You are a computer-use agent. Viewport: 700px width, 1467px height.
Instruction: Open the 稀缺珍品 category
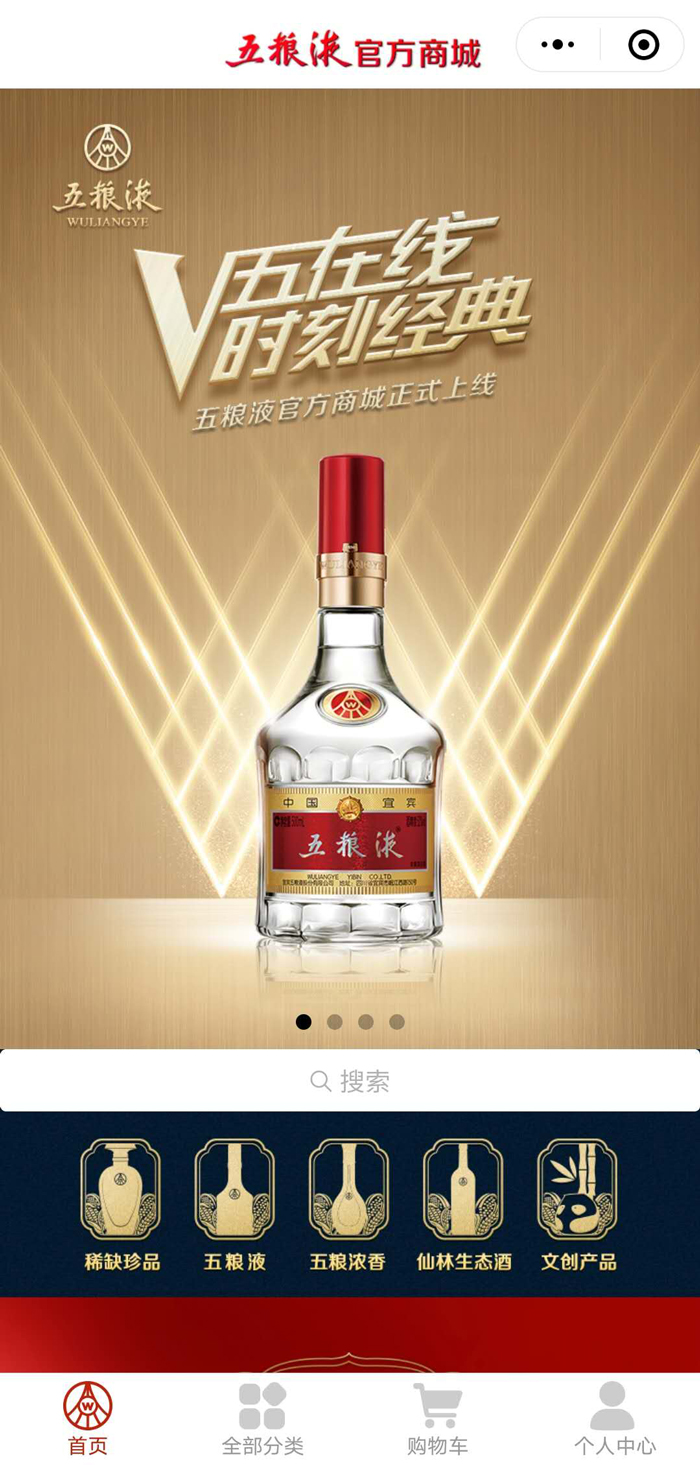point(121,1205)
